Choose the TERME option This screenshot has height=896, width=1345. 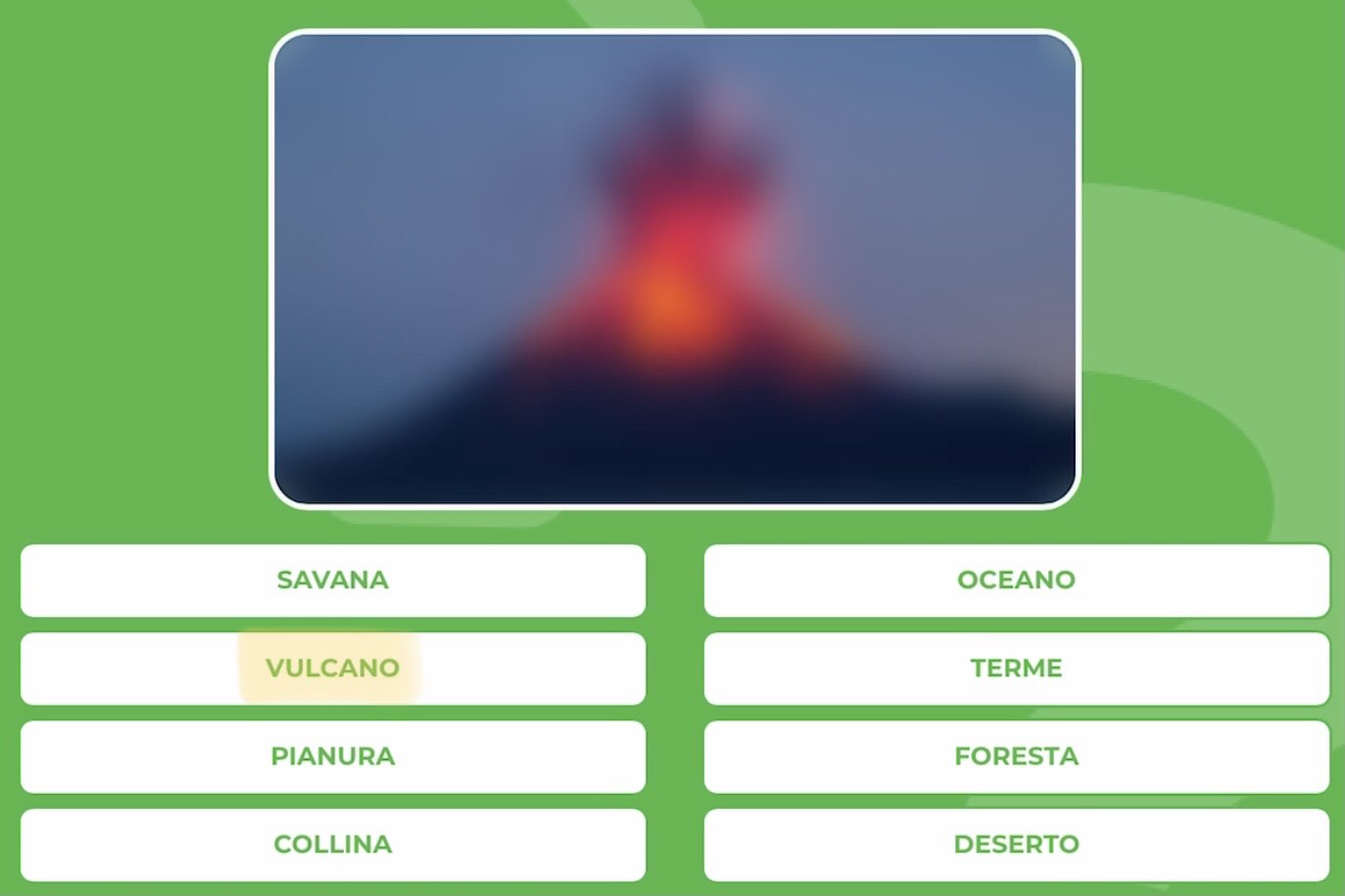[x=1016, y=668]
